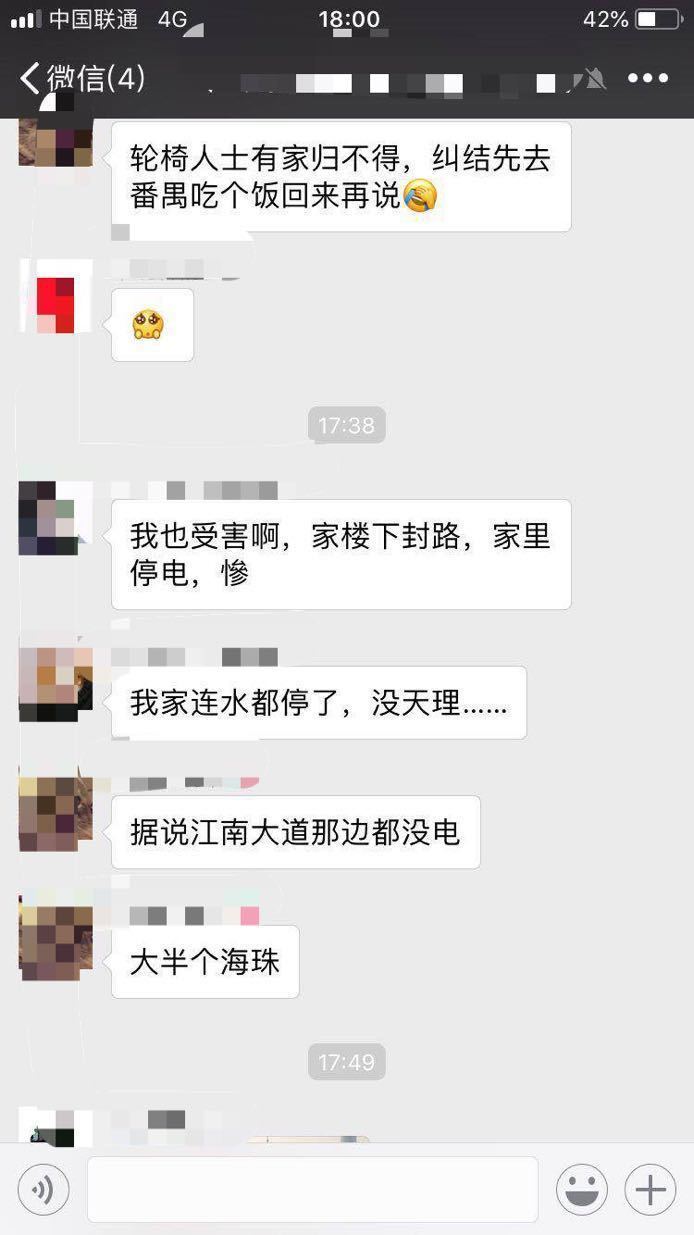The image size is (694, 1235).
Task: Switch to voice message input
Action: coord(43,1190)
